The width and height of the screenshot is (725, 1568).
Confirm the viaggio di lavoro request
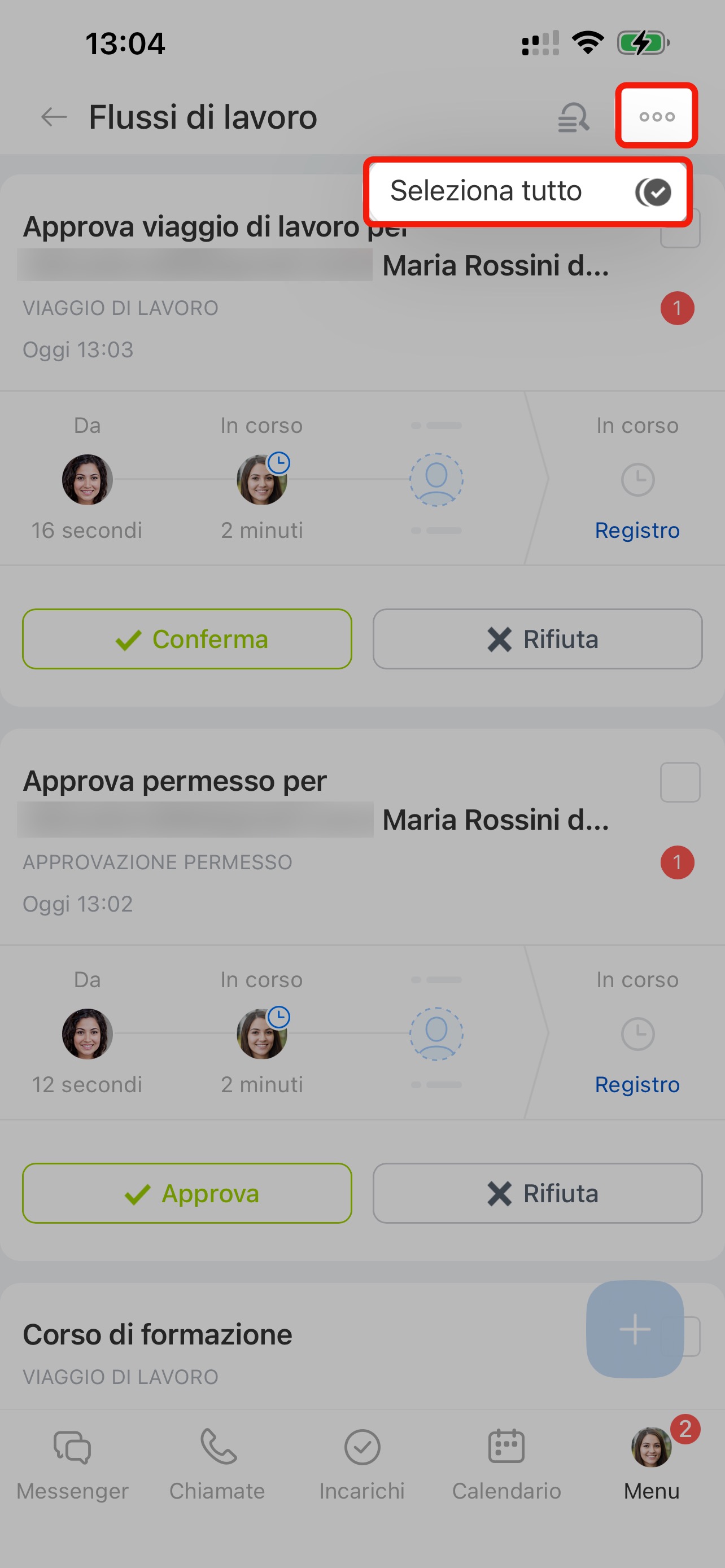tap(187, 639)
